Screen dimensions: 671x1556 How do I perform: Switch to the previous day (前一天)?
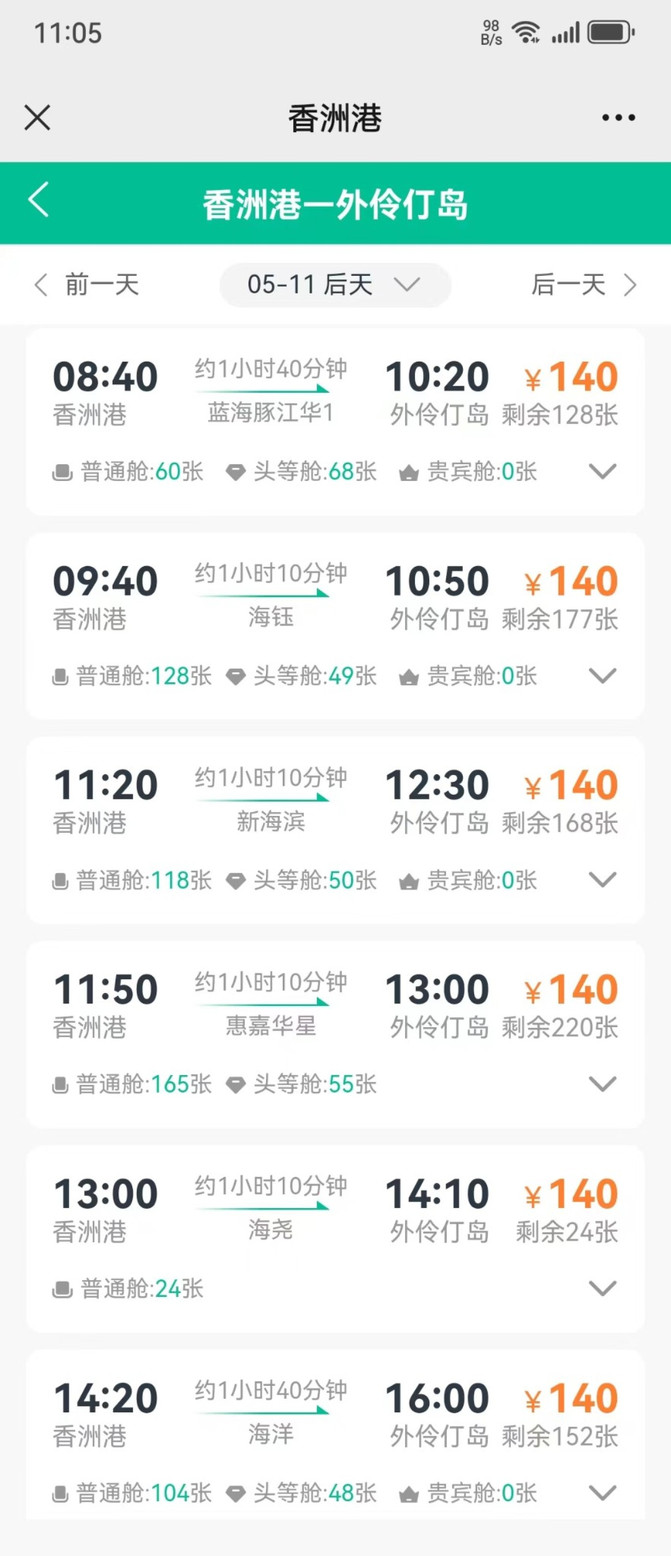tap(86, 285)
